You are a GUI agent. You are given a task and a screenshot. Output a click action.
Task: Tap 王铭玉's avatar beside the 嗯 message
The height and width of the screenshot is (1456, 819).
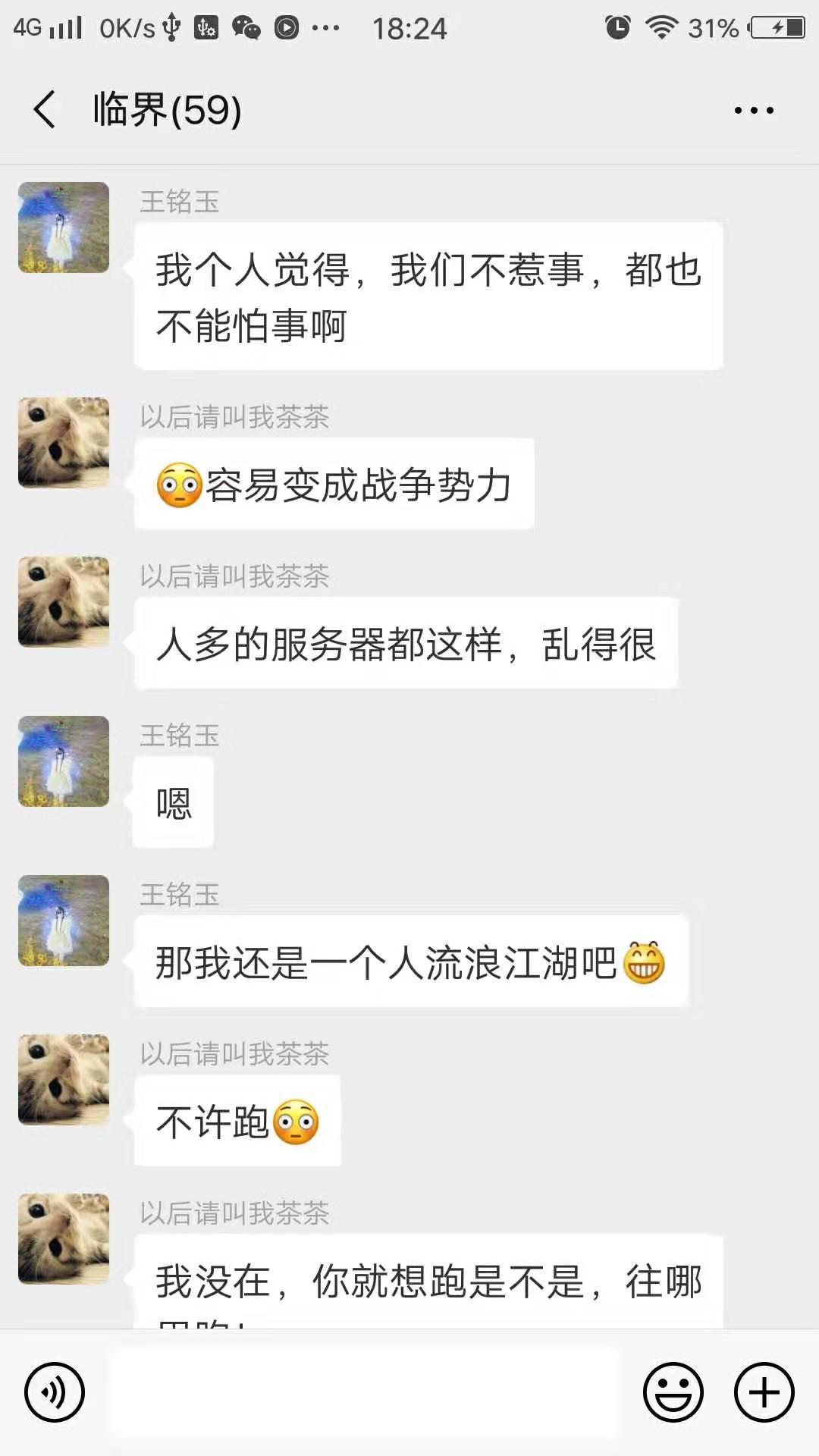tap(64, 761)
